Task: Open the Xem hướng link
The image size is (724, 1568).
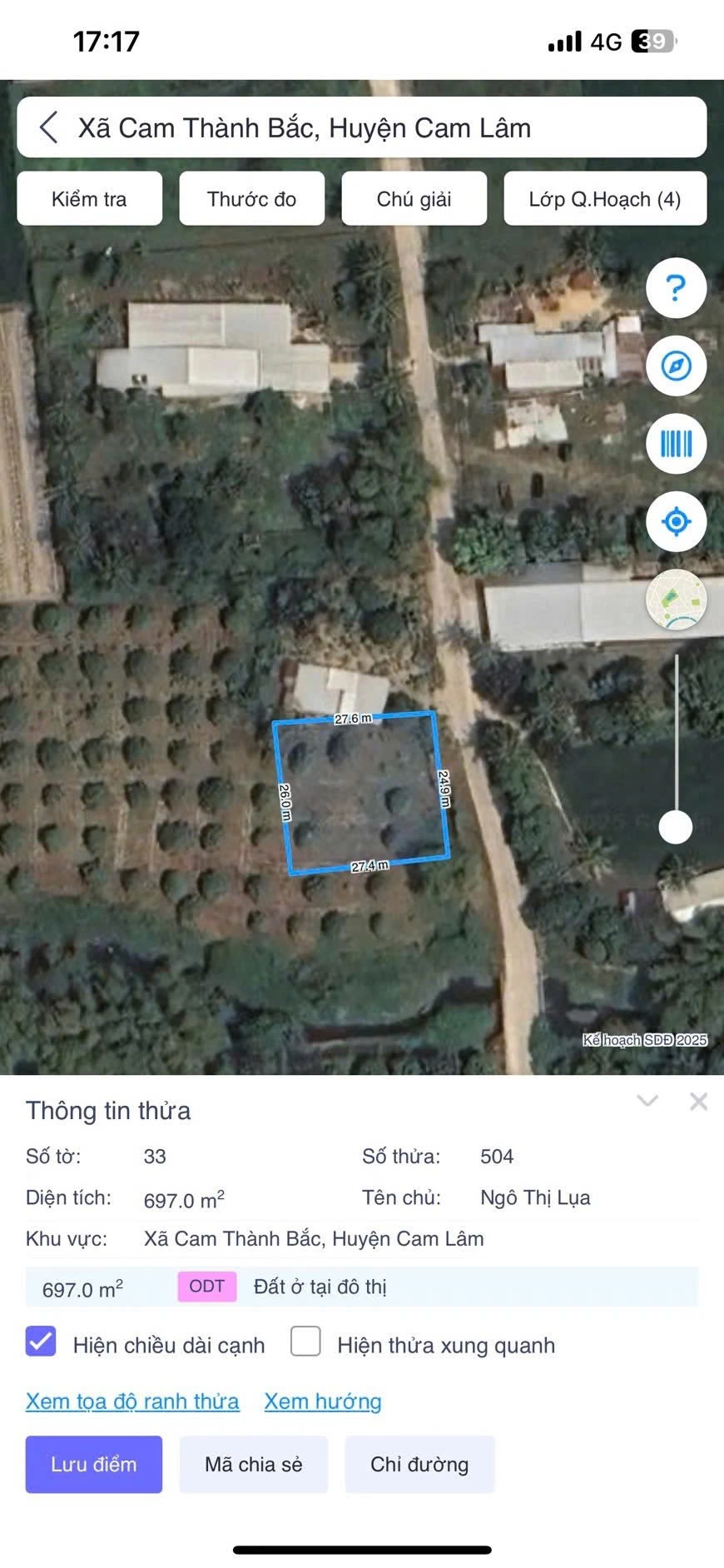Action: point(323,1401)
